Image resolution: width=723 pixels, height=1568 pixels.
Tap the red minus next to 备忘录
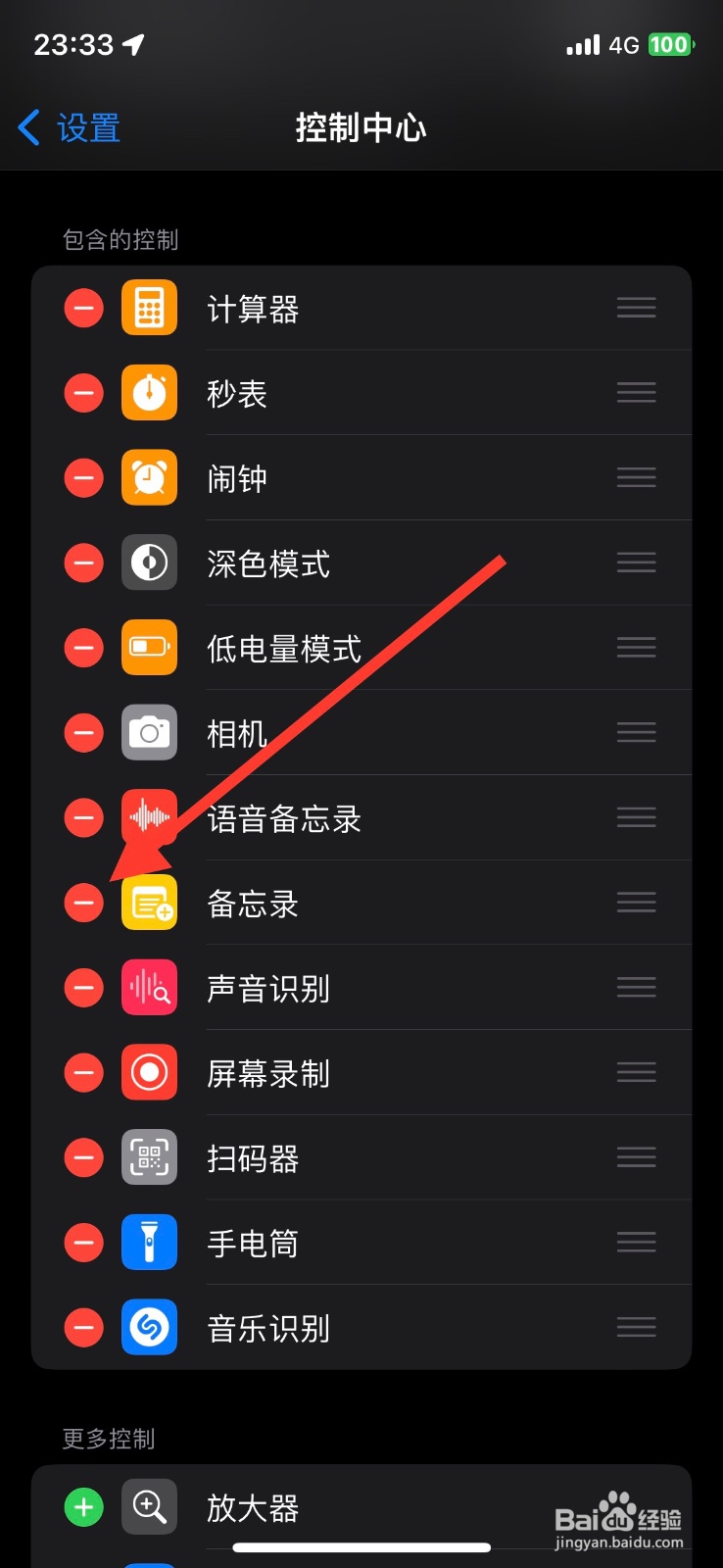[83, 902]
